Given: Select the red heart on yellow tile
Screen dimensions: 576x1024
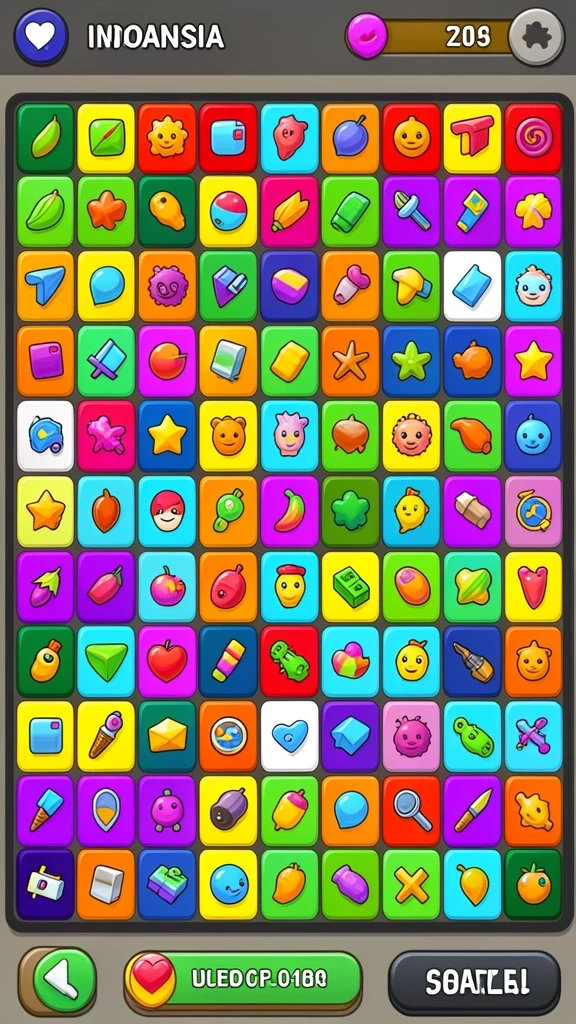Looking at the screenshot, I should pyautogui.click(x=534, y=586).
